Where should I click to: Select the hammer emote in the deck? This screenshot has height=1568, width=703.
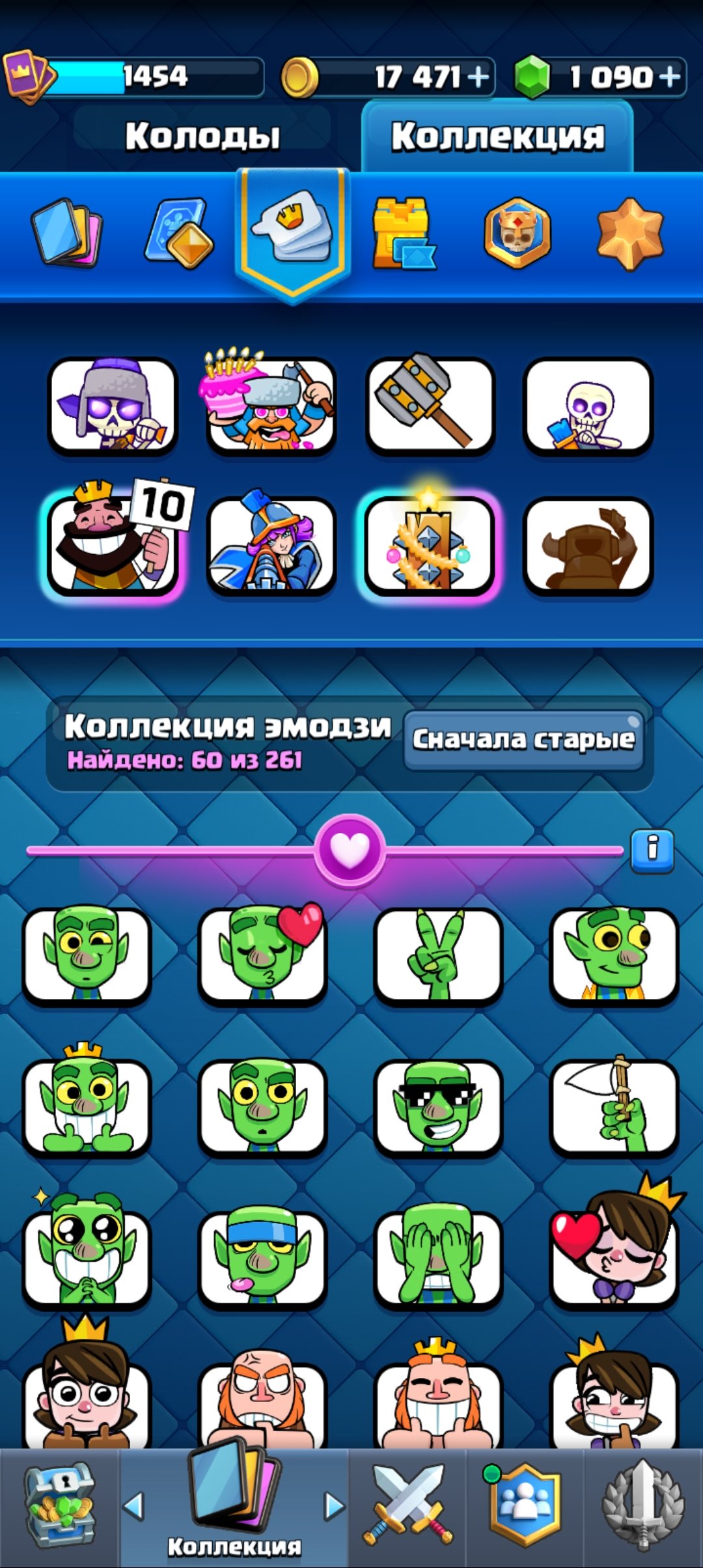point(430,405)
